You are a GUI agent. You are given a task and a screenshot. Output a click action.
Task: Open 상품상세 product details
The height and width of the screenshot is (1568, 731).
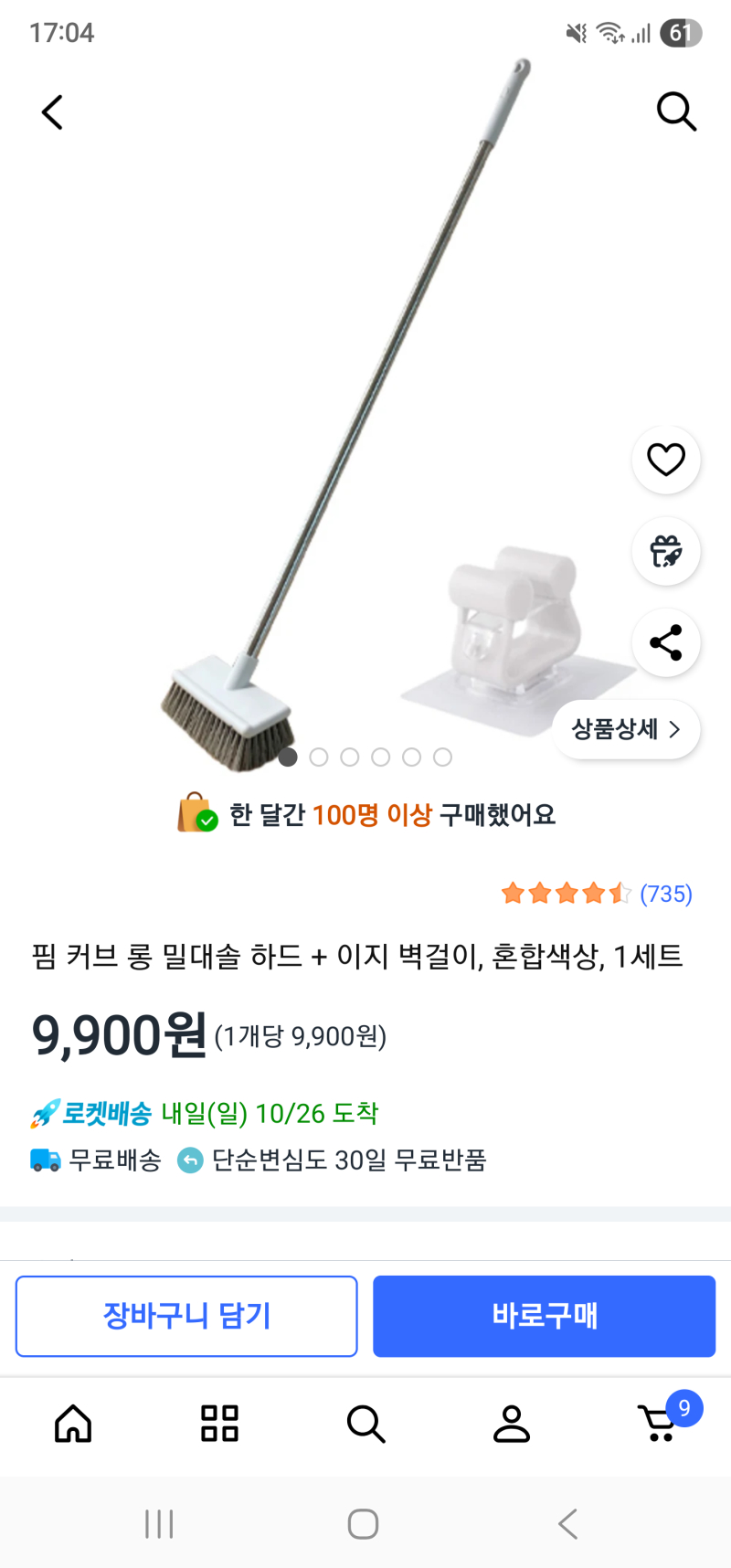(x=626, y=729)
